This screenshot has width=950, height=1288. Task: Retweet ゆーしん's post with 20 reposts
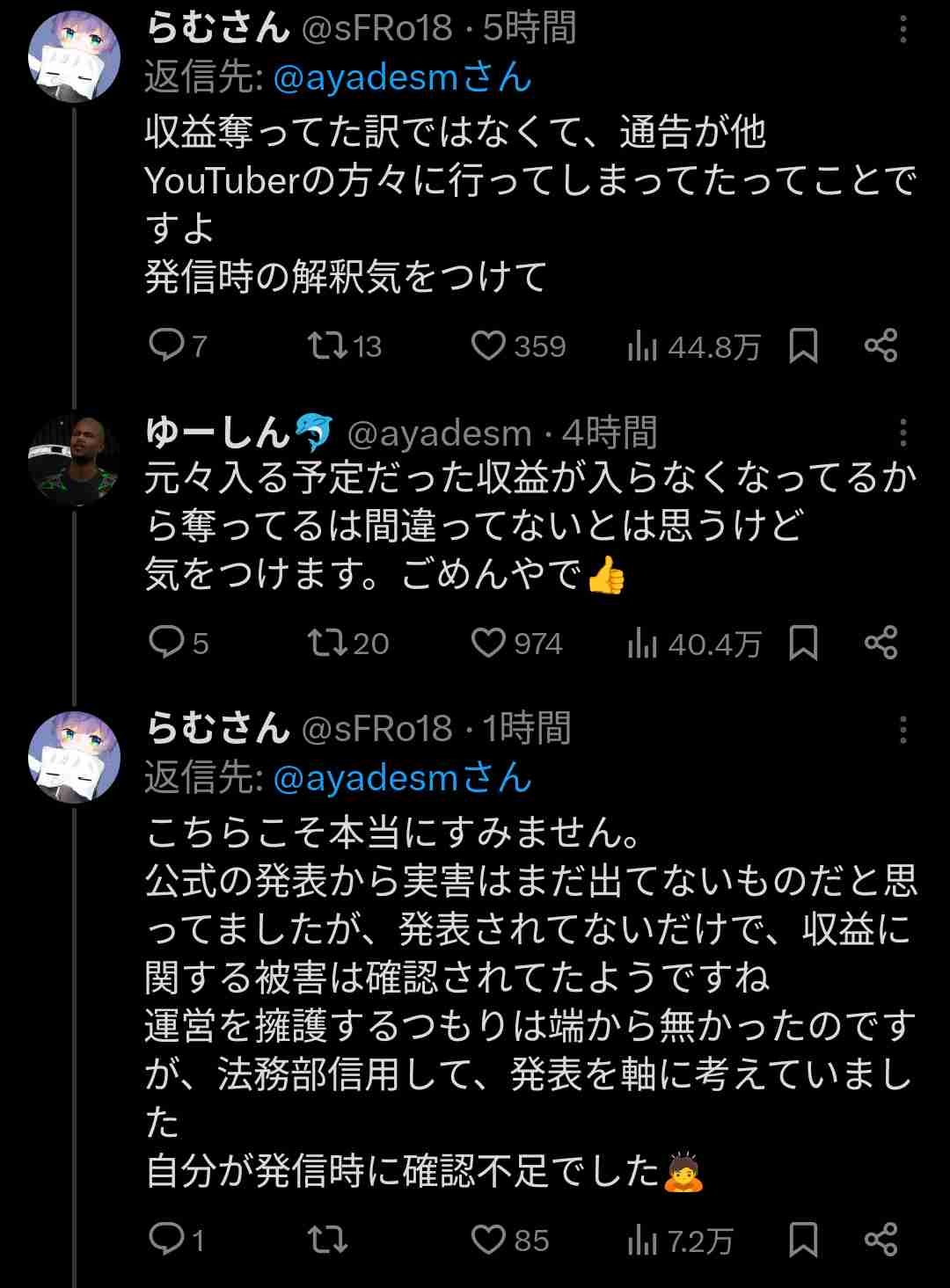click(327, 643)
